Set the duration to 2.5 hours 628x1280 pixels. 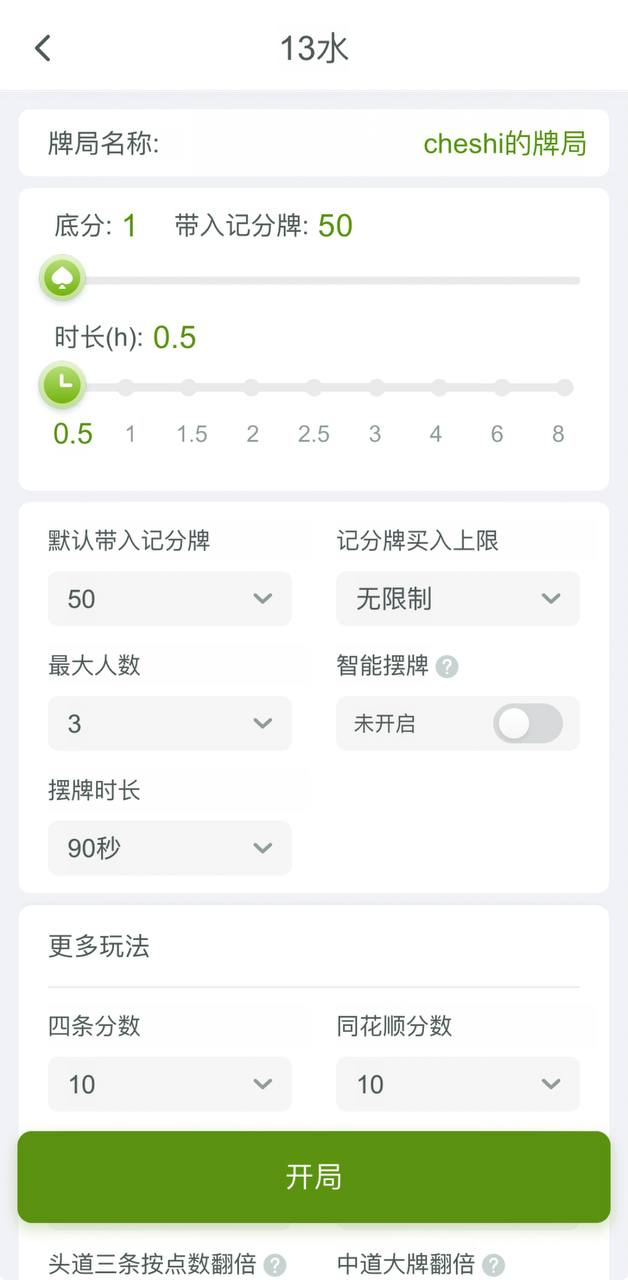point(314,388)
